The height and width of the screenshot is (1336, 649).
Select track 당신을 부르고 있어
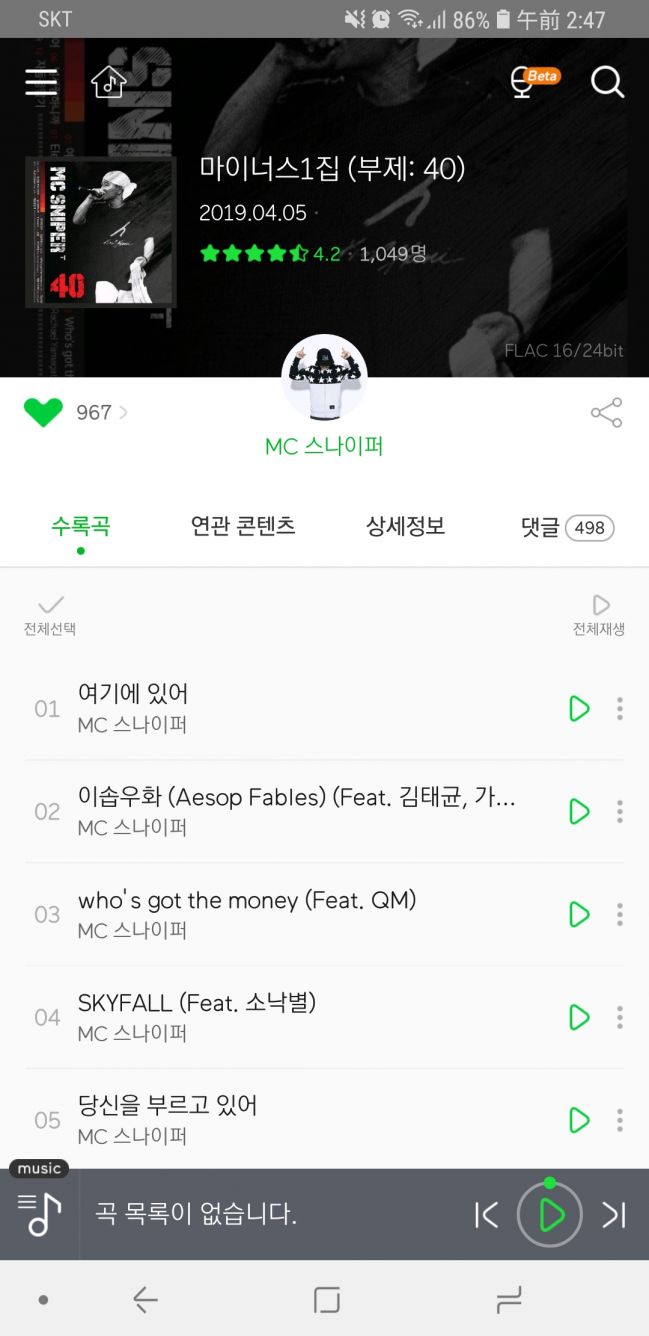click(168, 1106)
